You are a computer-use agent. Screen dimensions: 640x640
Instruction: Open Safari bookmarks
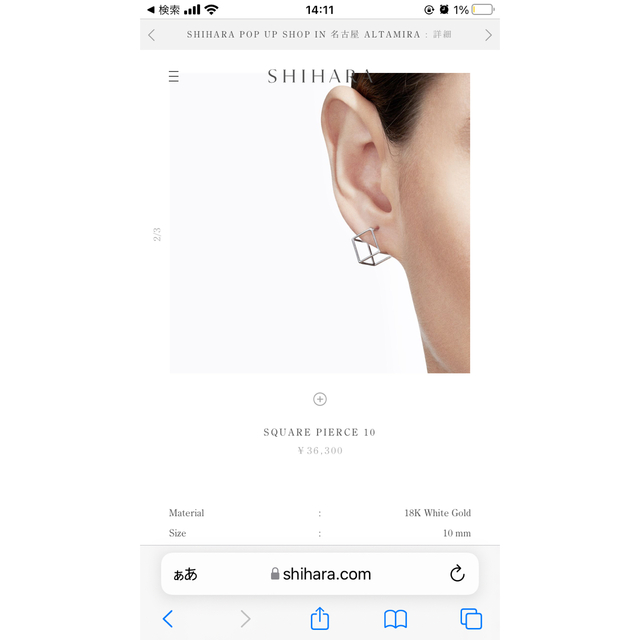point(395,619)
